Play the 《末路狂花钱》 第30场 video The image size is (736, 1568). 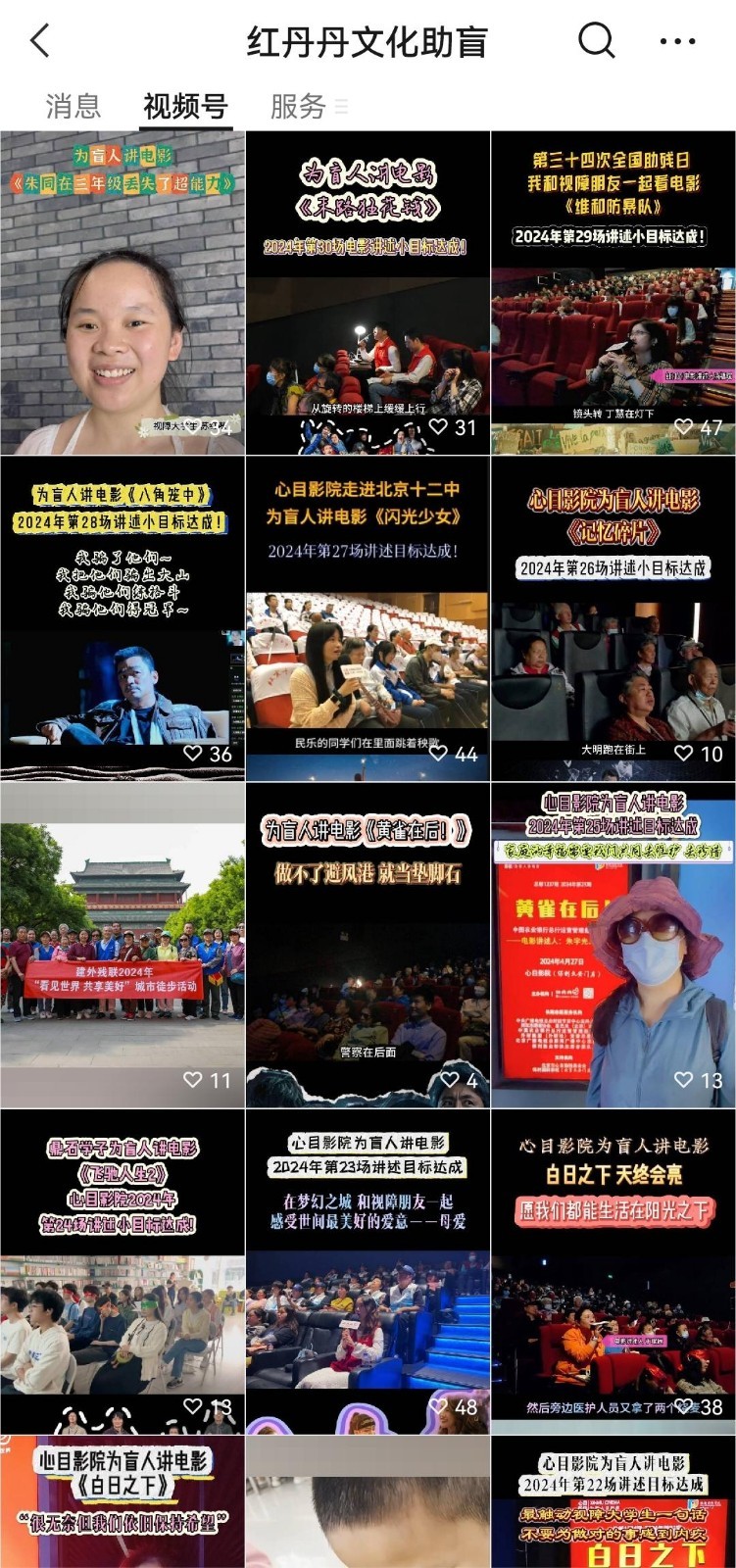point(368,293)
